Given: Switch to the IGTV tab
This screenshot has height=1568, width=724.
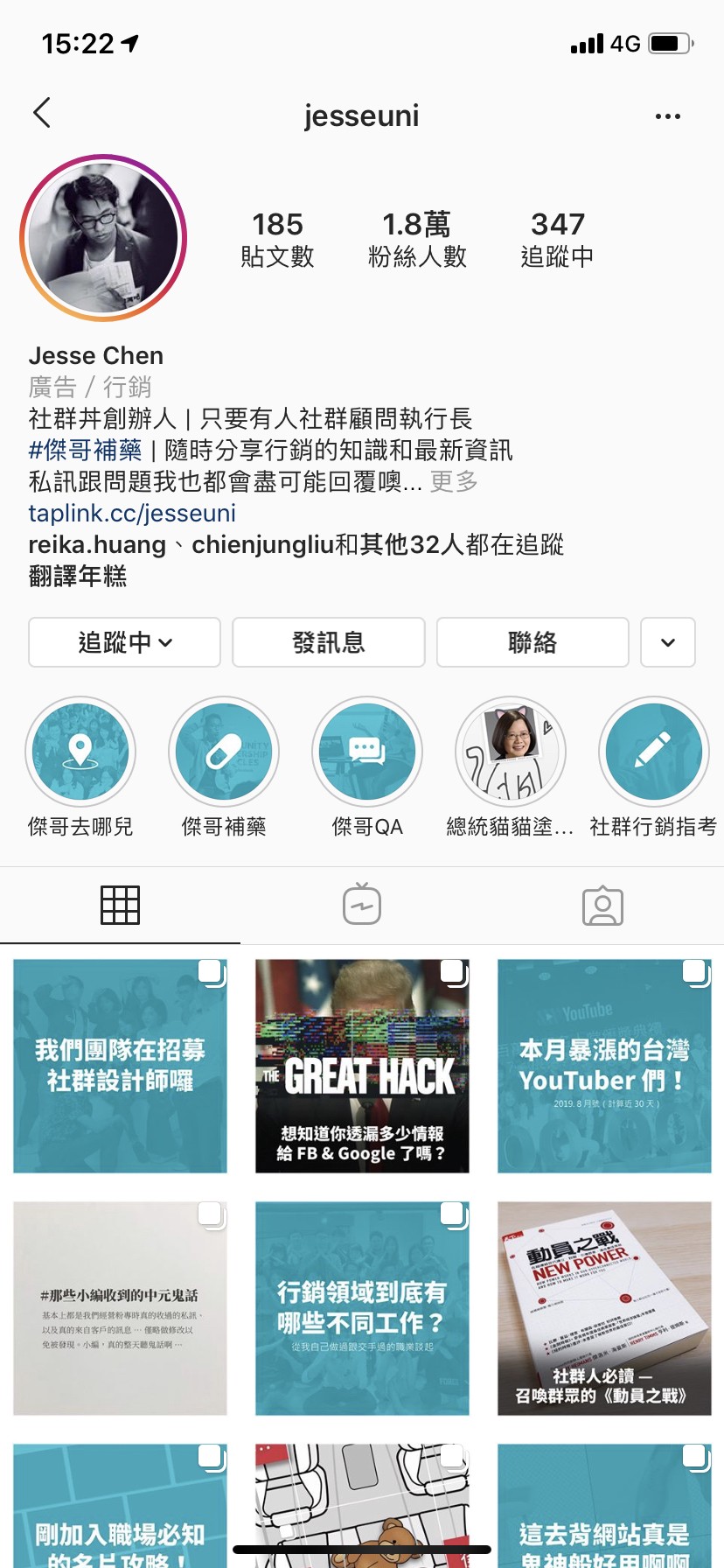Looking at the screenshot, I should (362, 905).
